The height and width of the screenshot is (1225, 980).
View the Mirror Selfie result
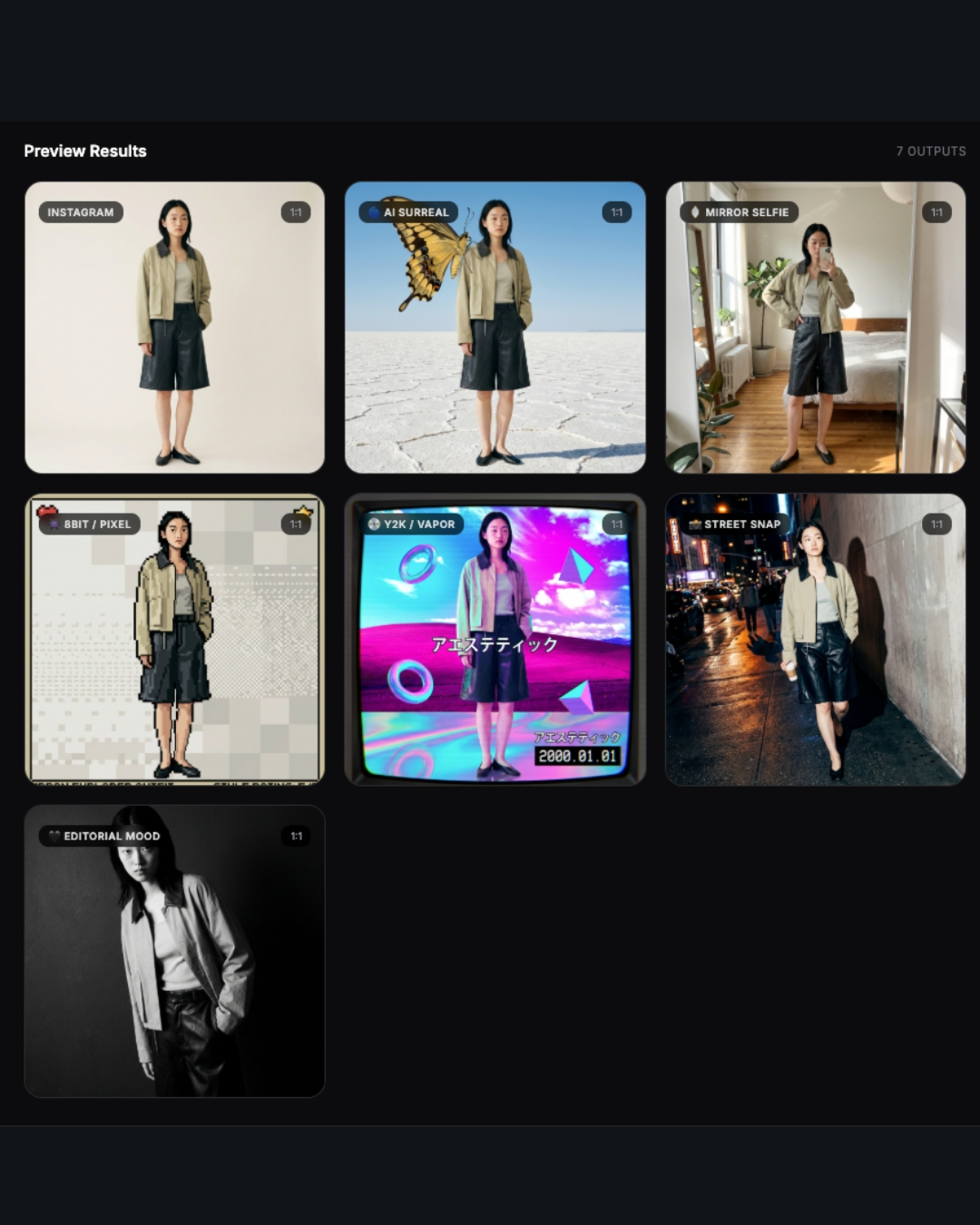click(815, 328)
